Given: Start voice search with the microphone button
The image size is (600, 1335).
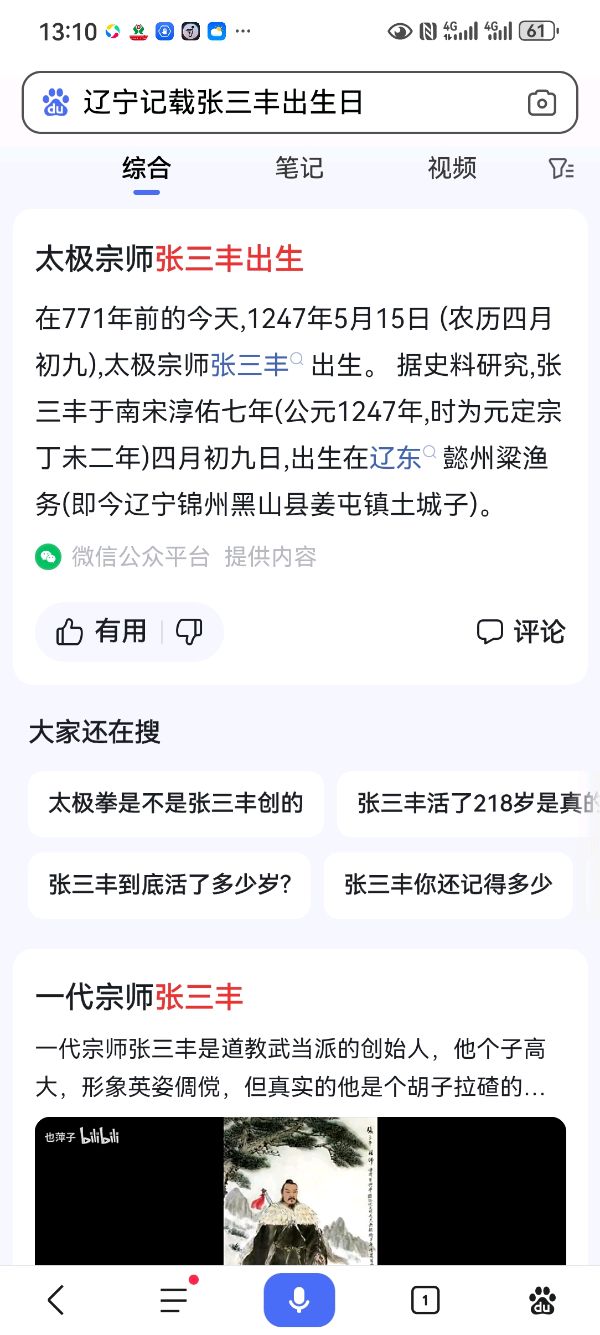Looking at the screenshot, I should 299,1299.
